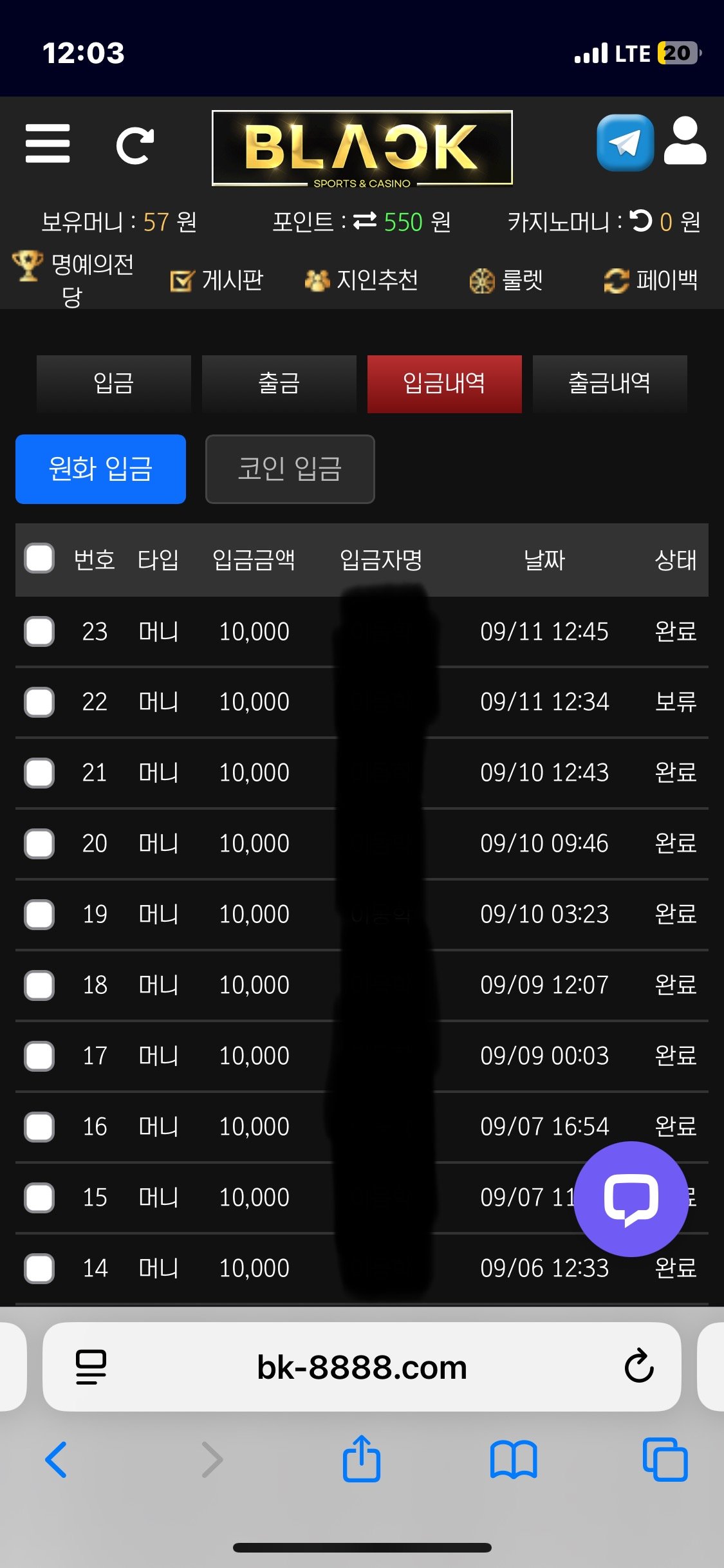
Task: Switch to the 출금내역 tab
Action: (609, 384)
